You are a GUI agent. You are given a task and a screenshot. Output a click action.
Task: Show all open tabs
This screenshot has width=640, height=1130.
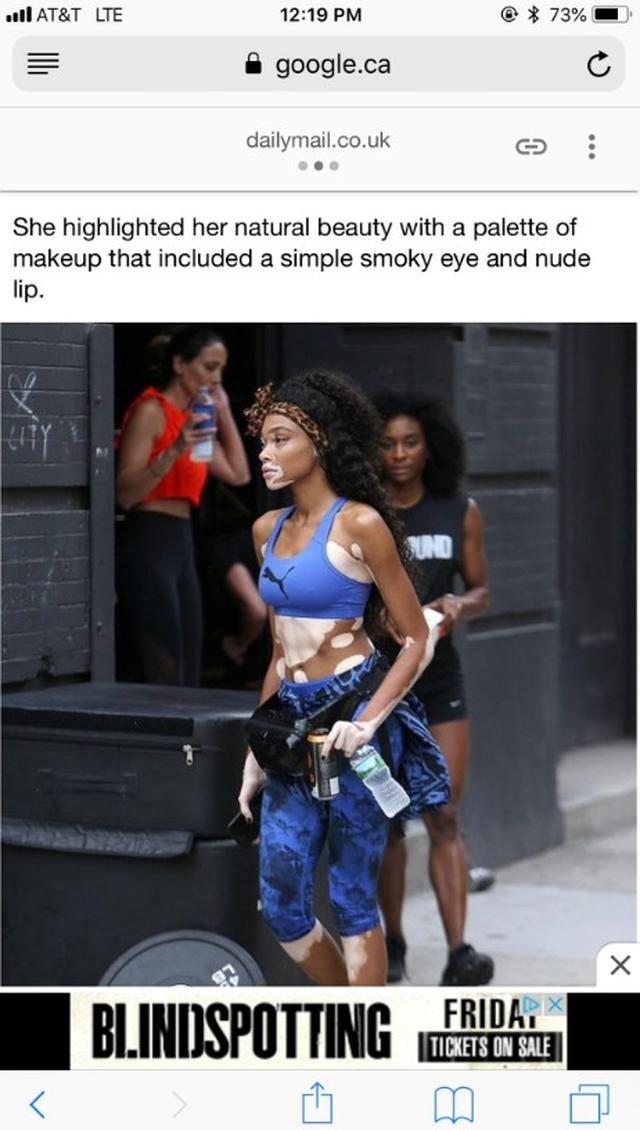[x=588, y=1104]
